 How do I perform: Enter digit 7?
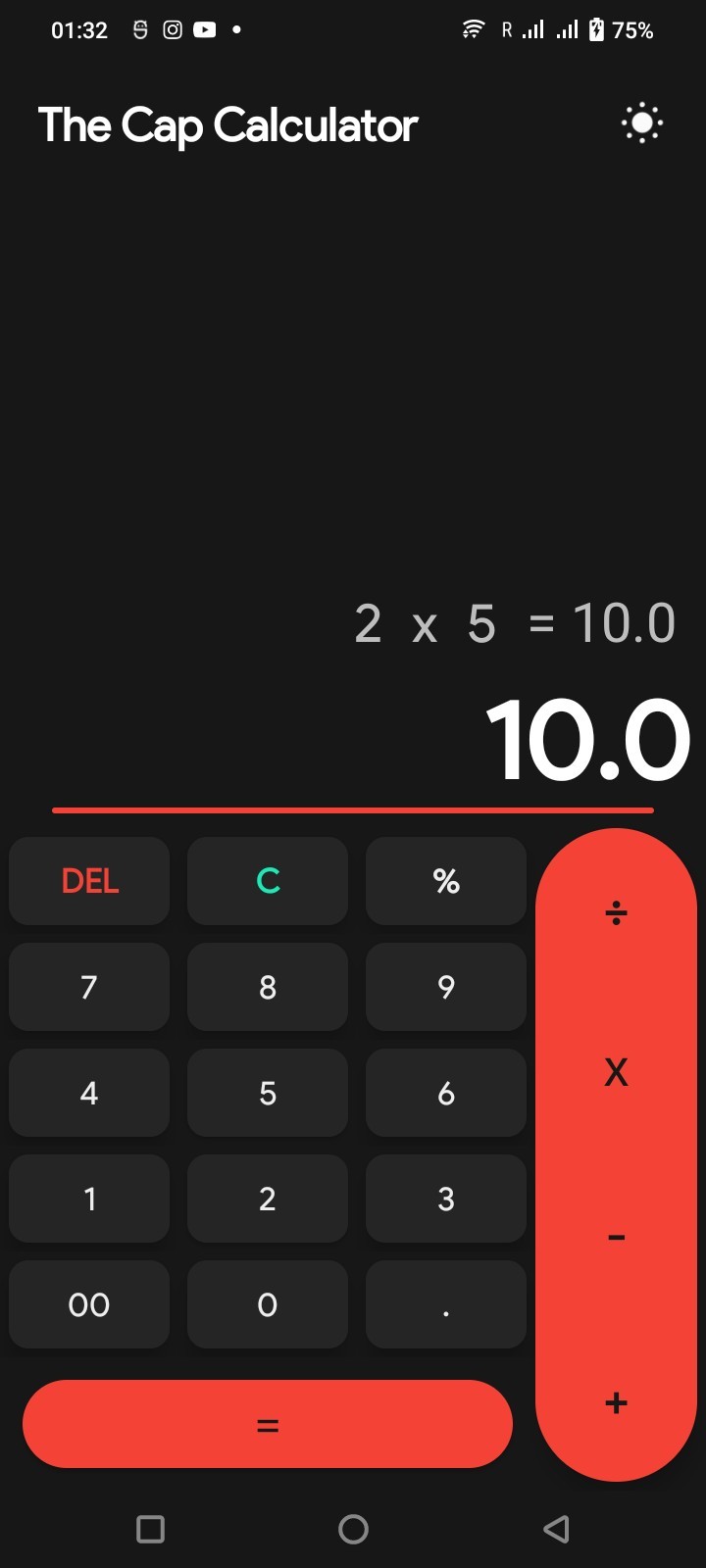tap(89, 987)
